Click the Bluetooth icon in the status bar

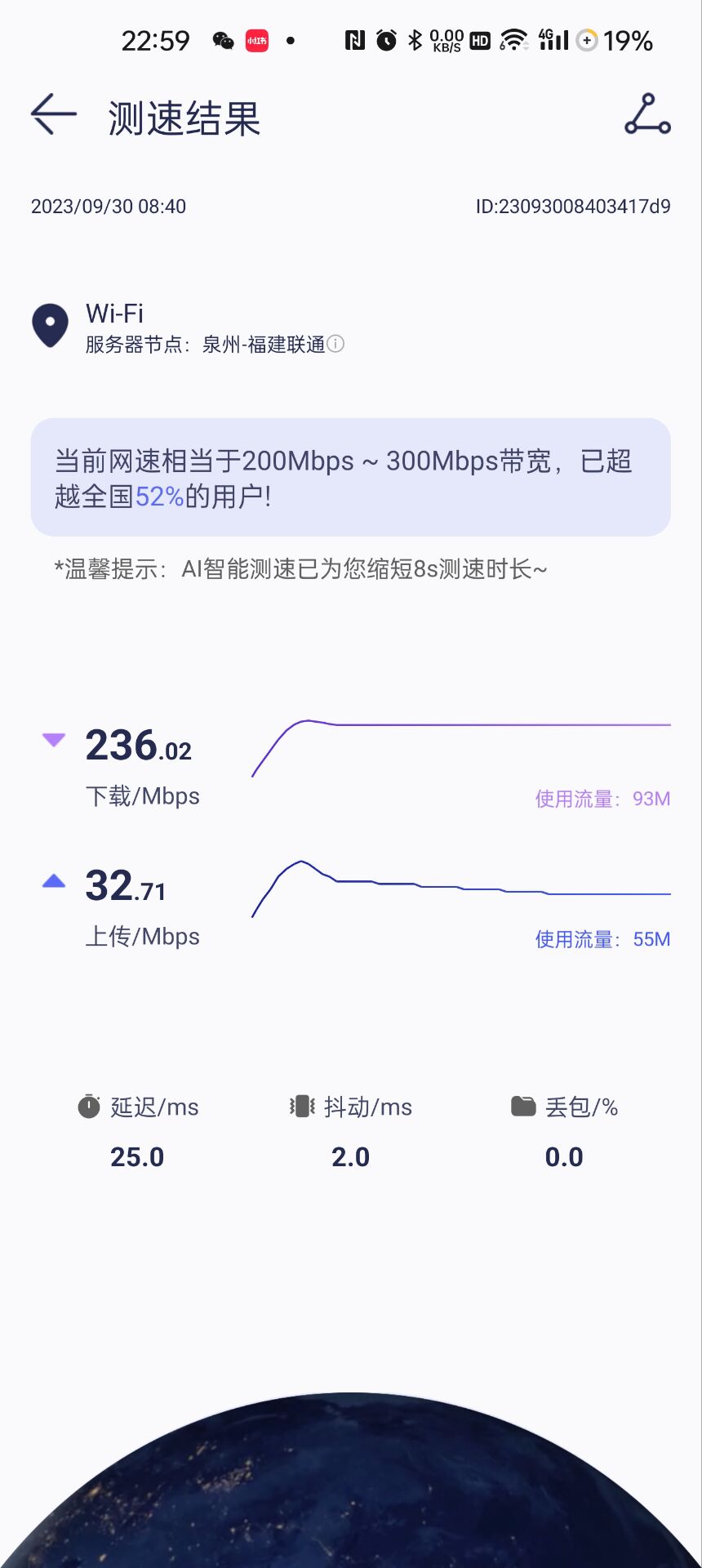pos(417,39)
